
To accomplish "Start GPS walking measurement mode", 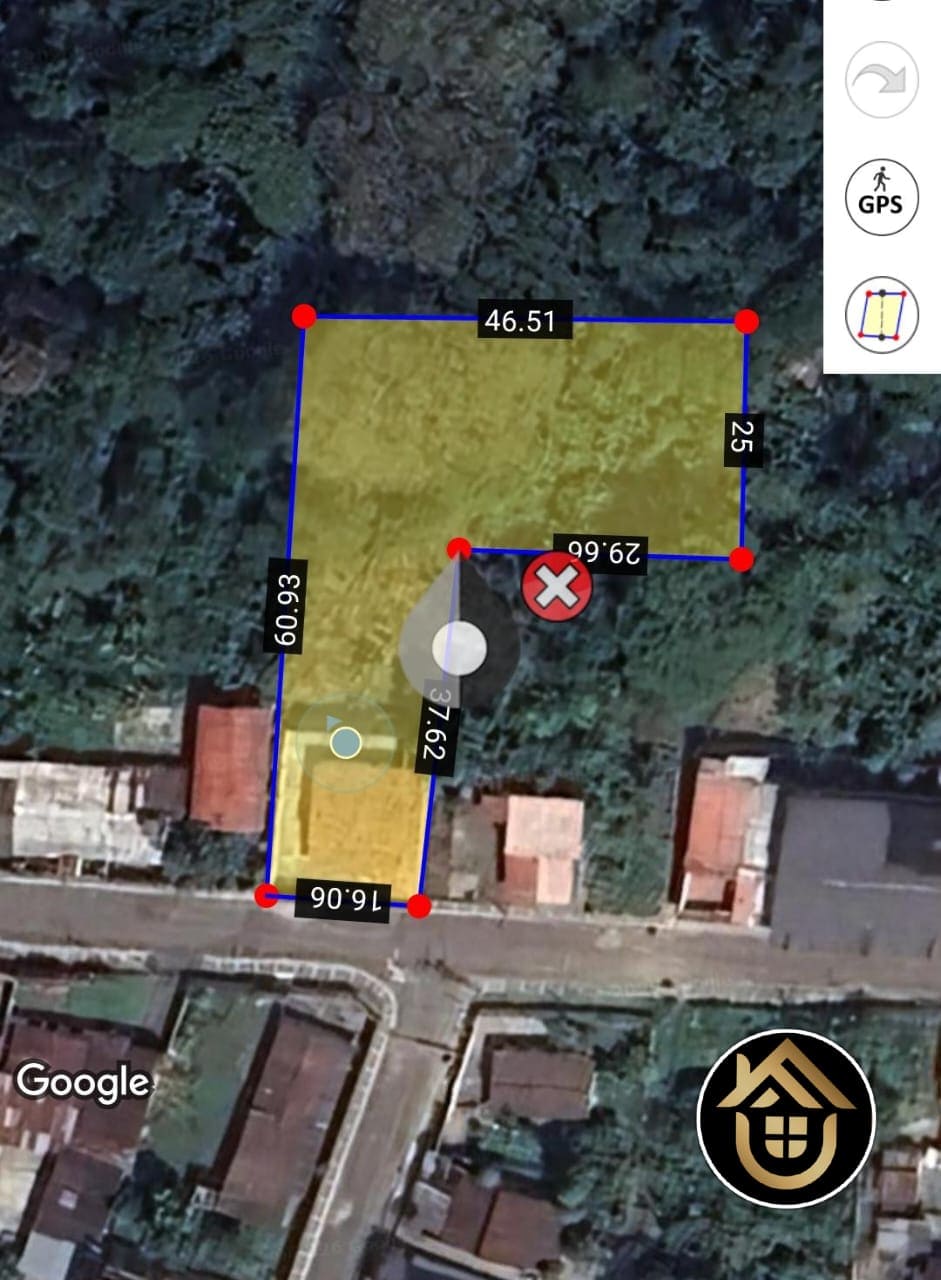I will pos(881,196).
